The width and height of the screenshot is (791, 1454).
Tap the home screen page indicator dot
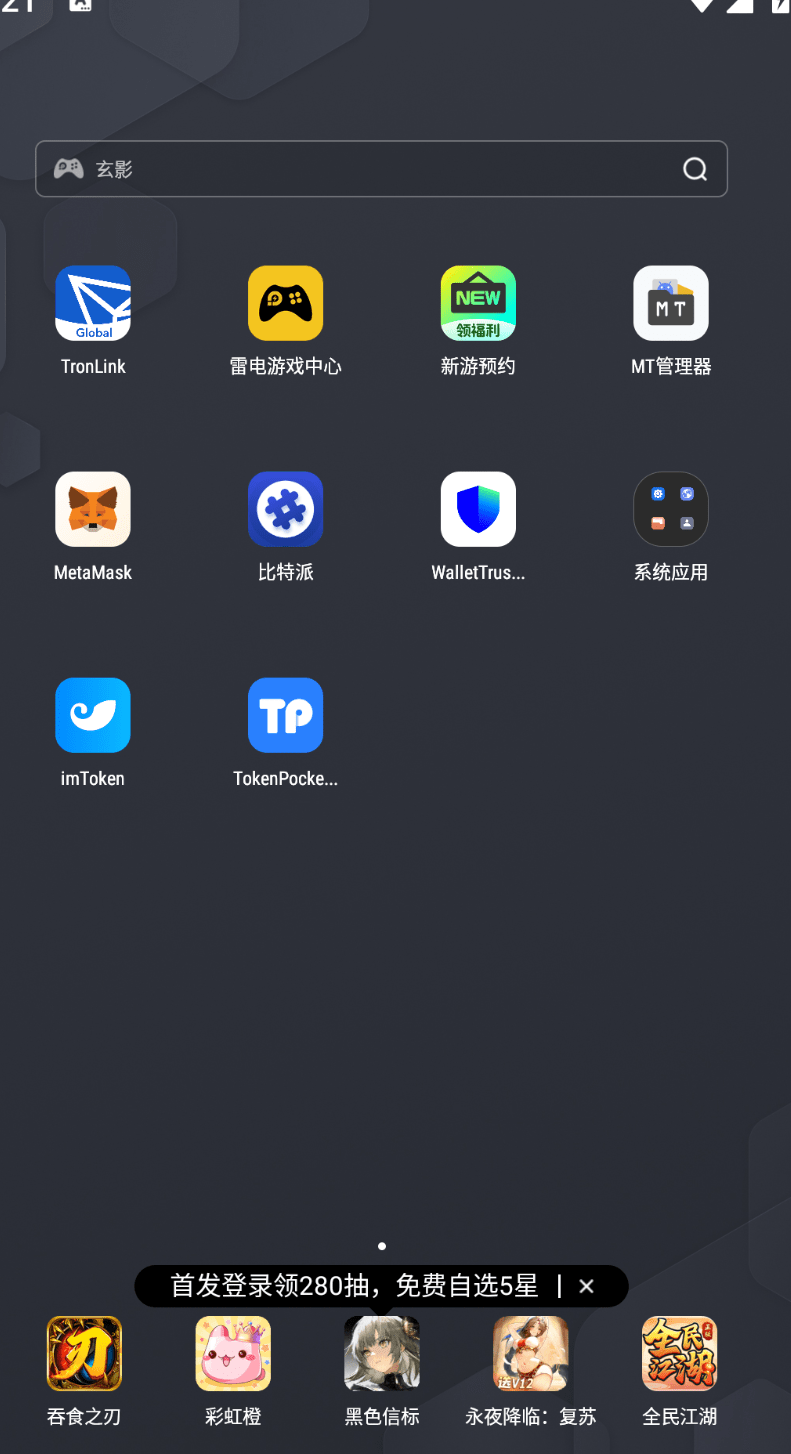coord(381,1246)
